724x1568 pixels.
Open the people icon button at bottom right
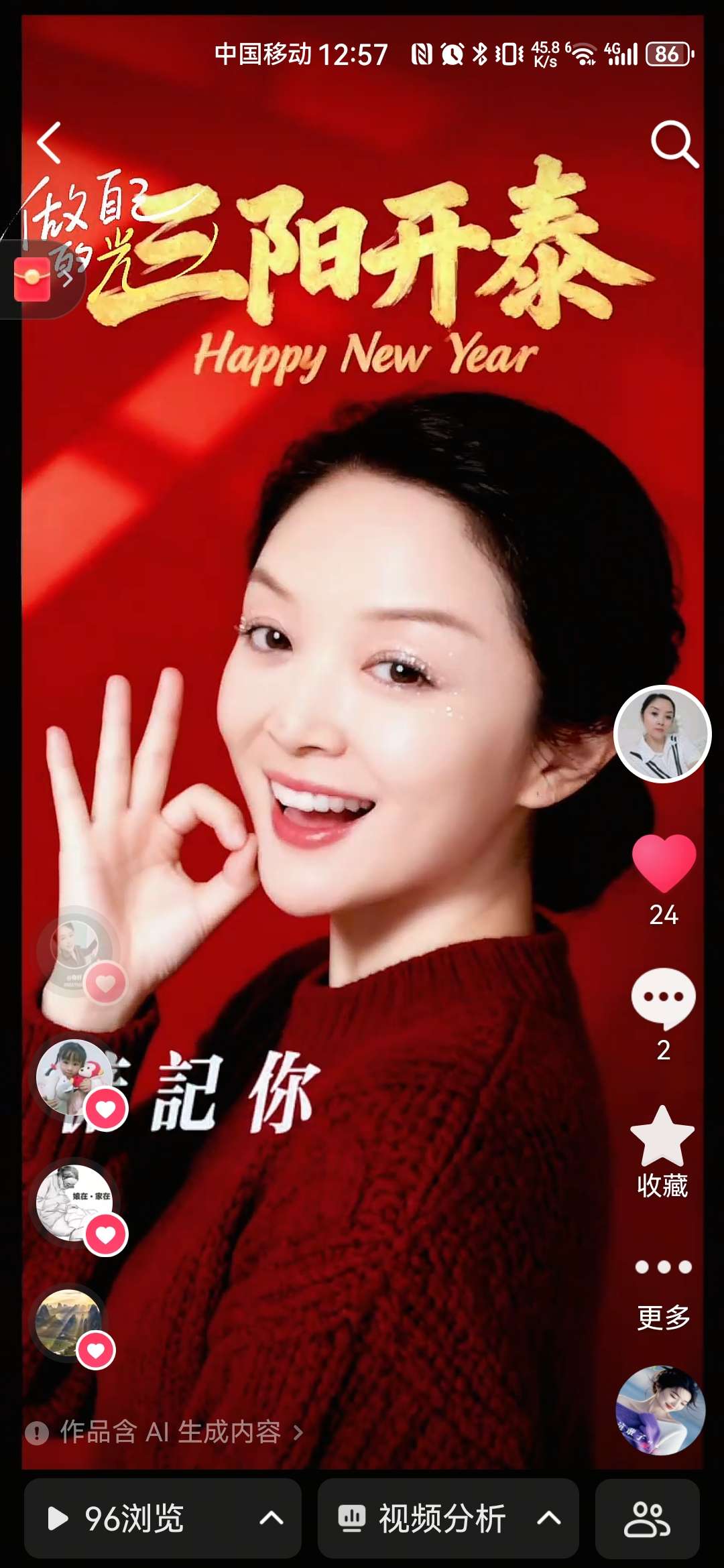(647, 1518)
